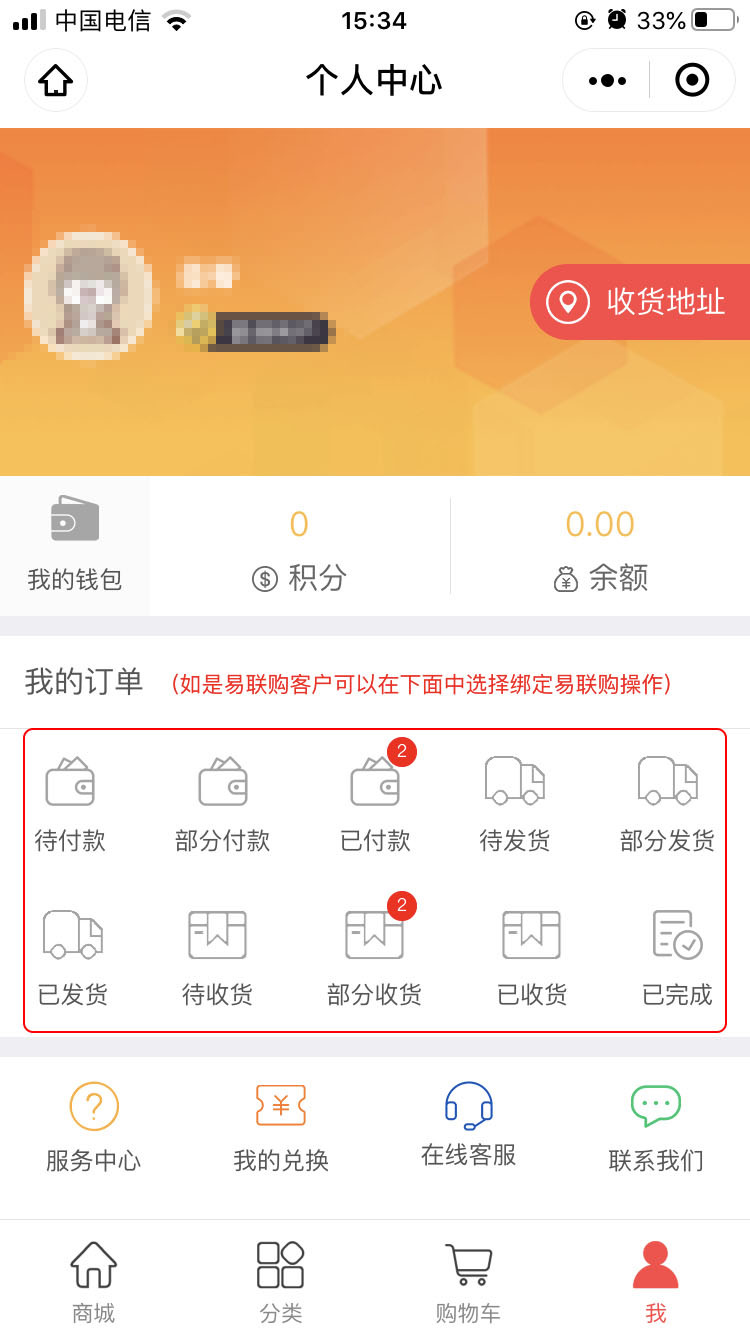Open 服务中心 service center
This screenshot has height=1334, width=750.
[x=94, y=1128]
